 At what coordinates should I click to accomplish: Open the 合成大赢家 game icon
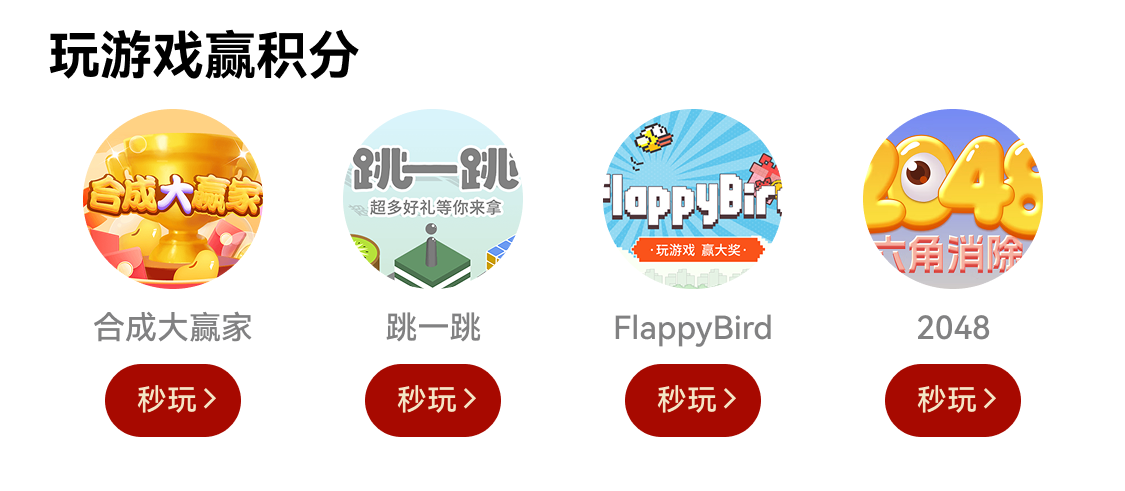pos(173,199)
